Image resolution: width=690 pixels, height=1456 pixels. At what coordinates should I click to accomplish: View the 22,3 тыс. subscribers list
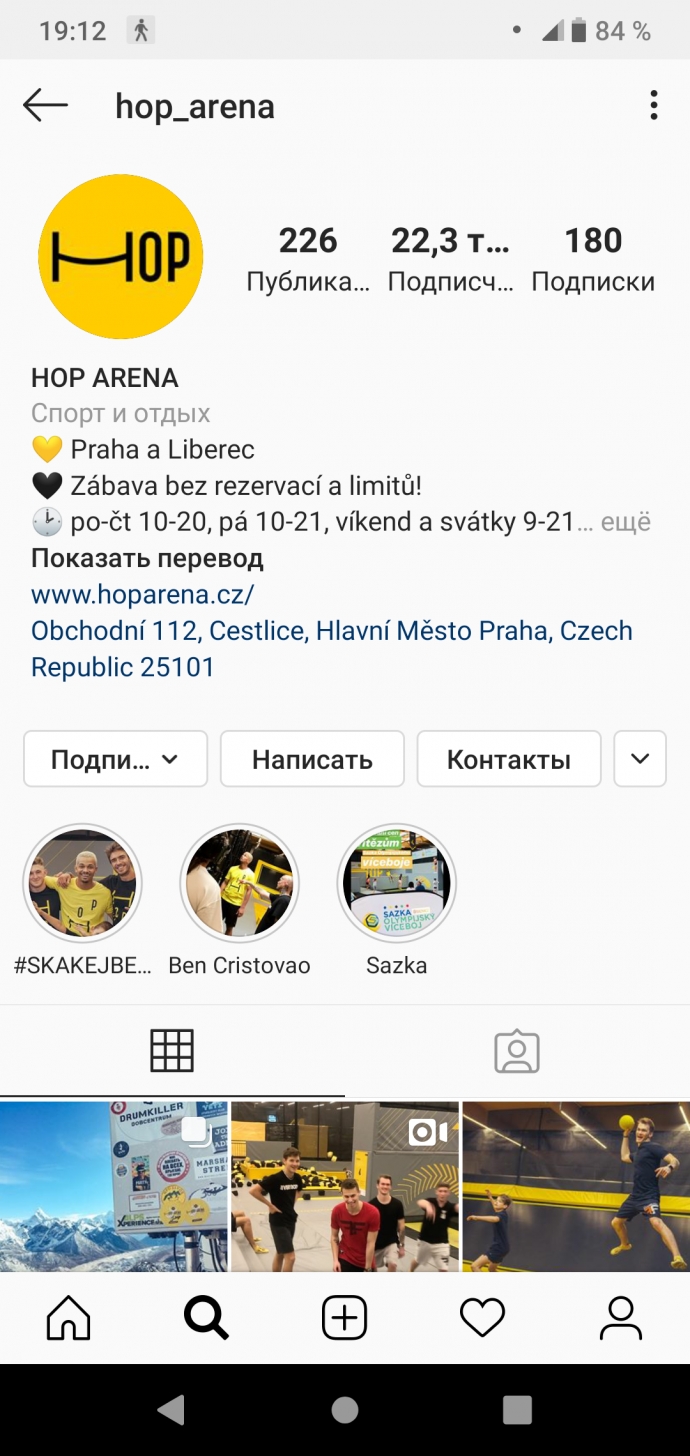pos(450,258)
